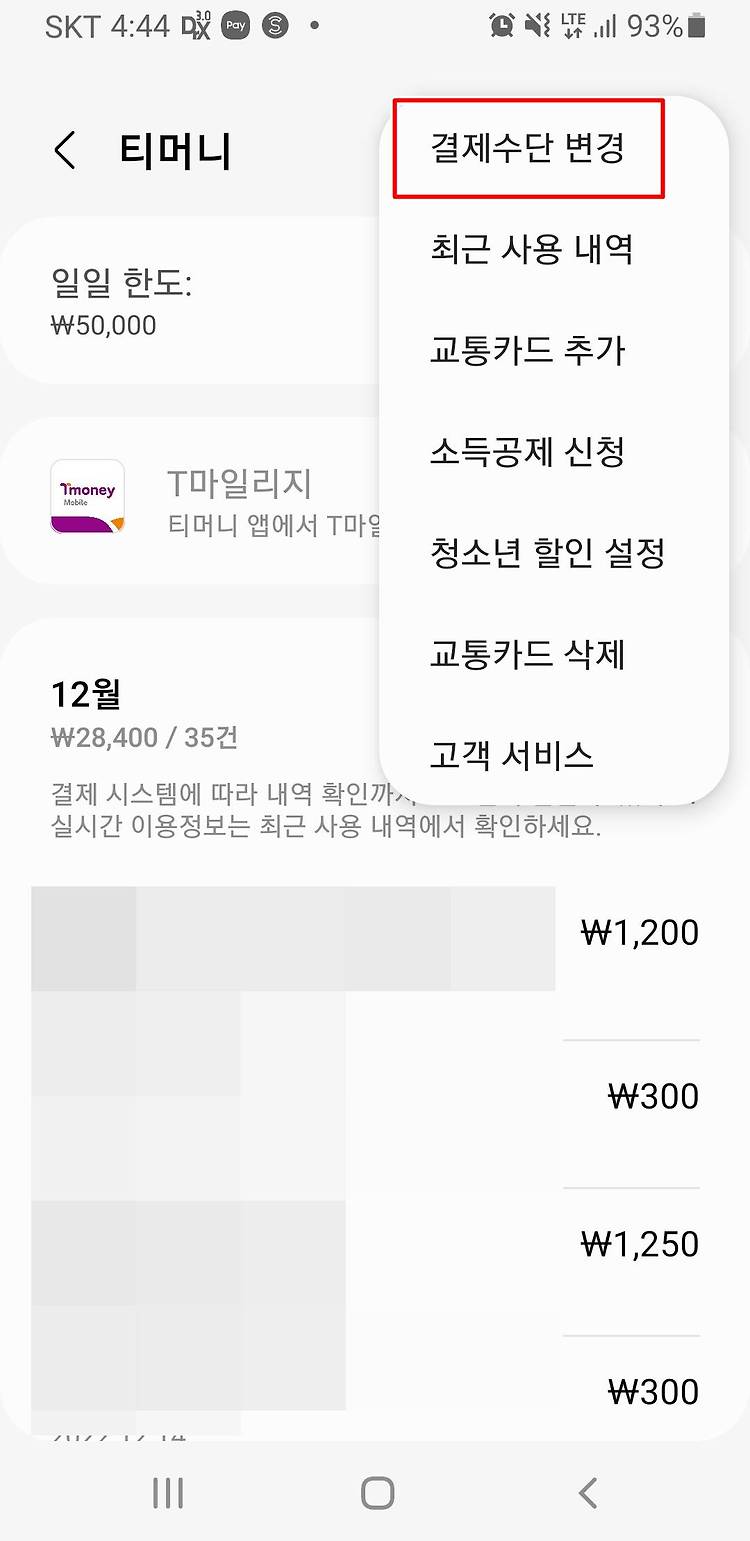Go to the home screen

(x=377, y=1493)
